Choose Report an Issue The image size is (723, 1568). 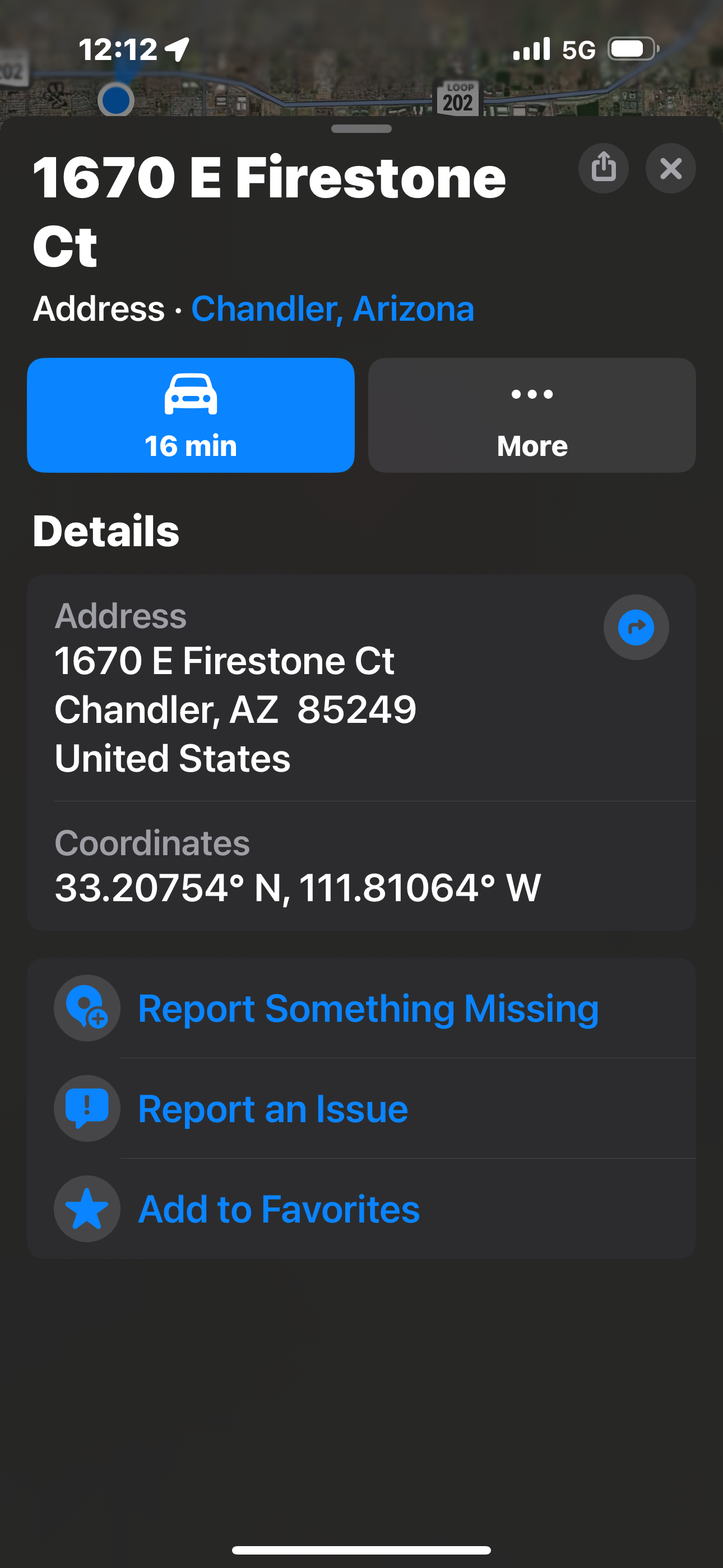click(361, 1109)
